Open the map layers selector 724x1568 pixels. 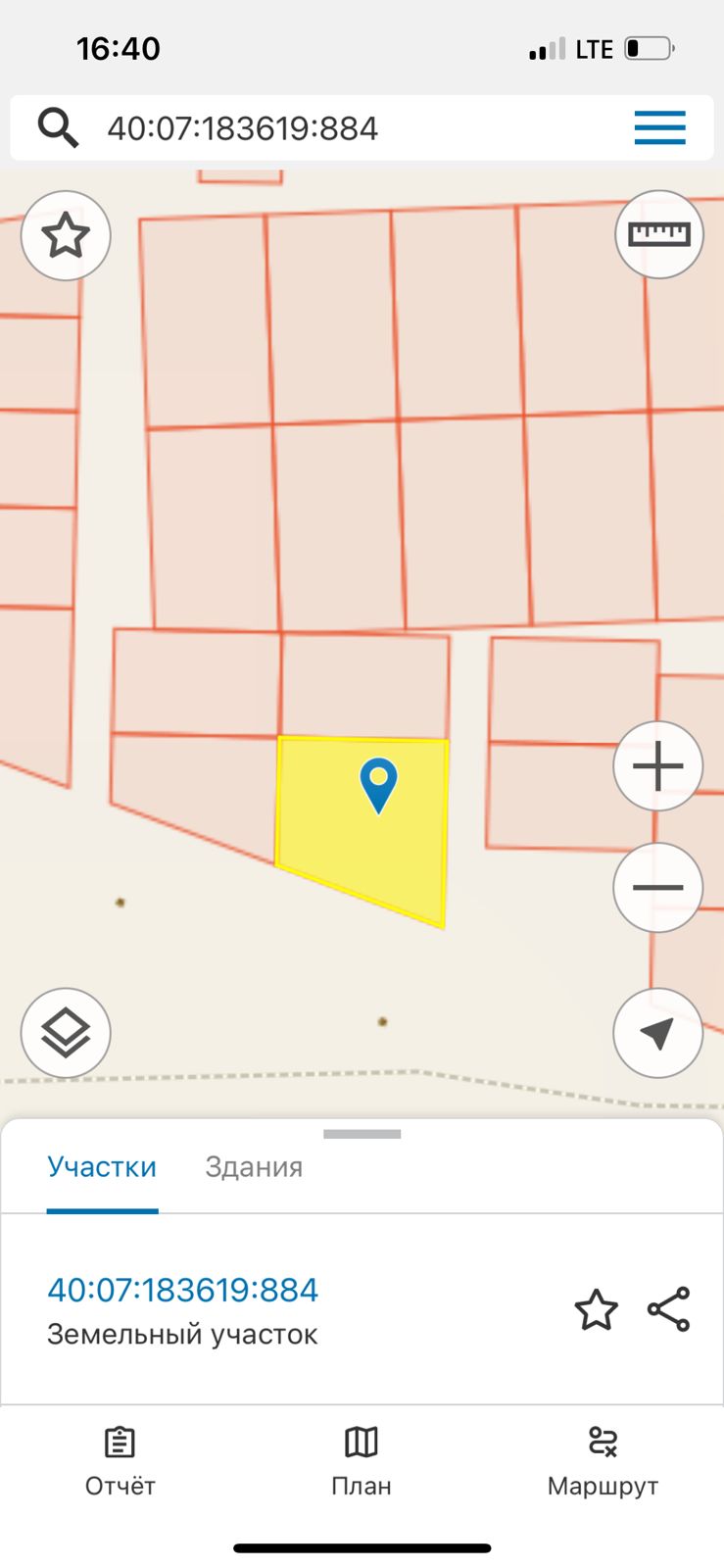click(x=66, y=1033)
